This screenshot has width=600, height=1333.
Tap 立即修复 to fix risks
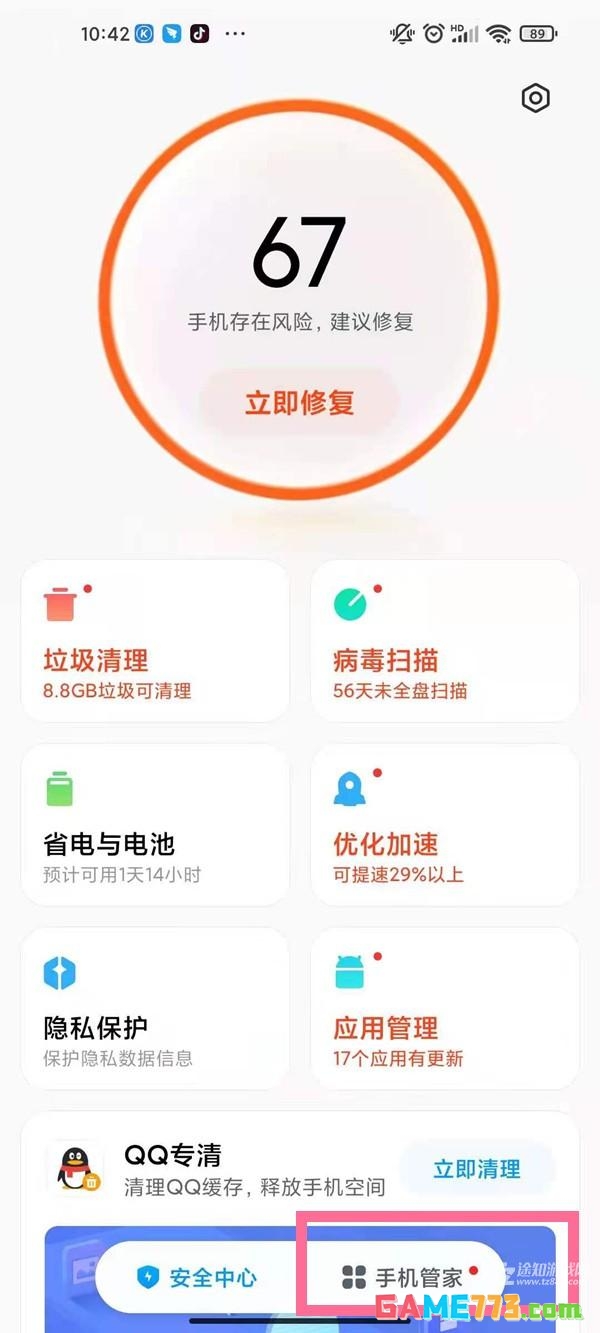click(x=300, y=403)
